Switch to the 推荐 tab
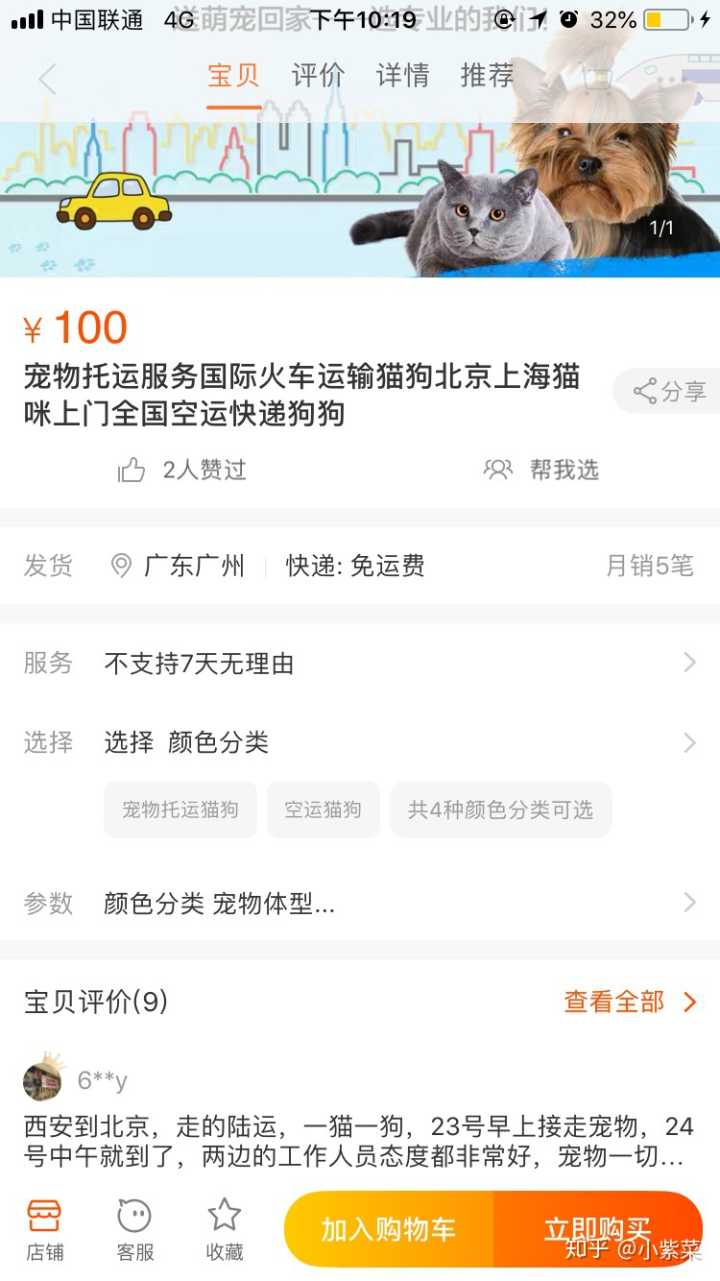Screen dimensions: 720x1281 [487, 75]
